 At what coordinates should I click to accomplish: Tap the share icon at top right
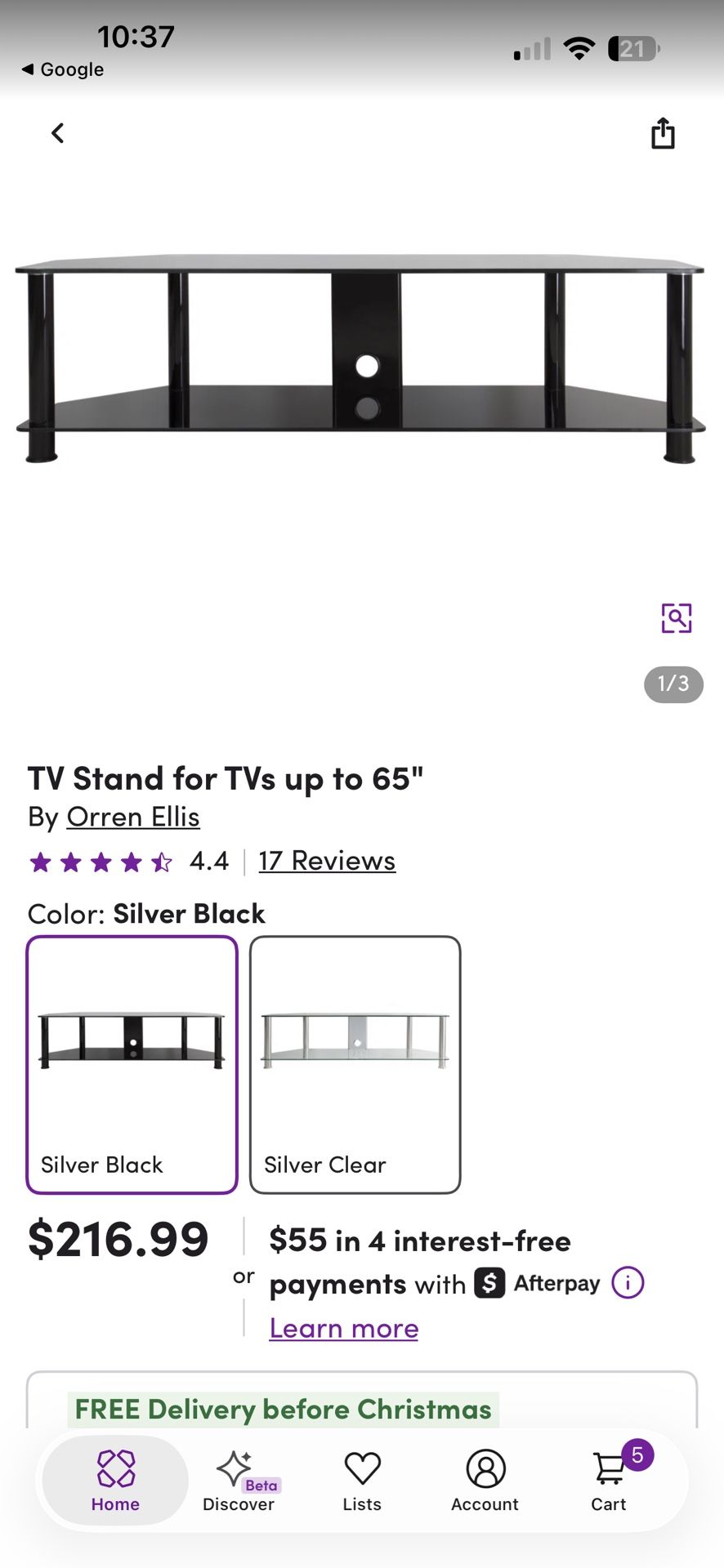click(x=662, y=133)
